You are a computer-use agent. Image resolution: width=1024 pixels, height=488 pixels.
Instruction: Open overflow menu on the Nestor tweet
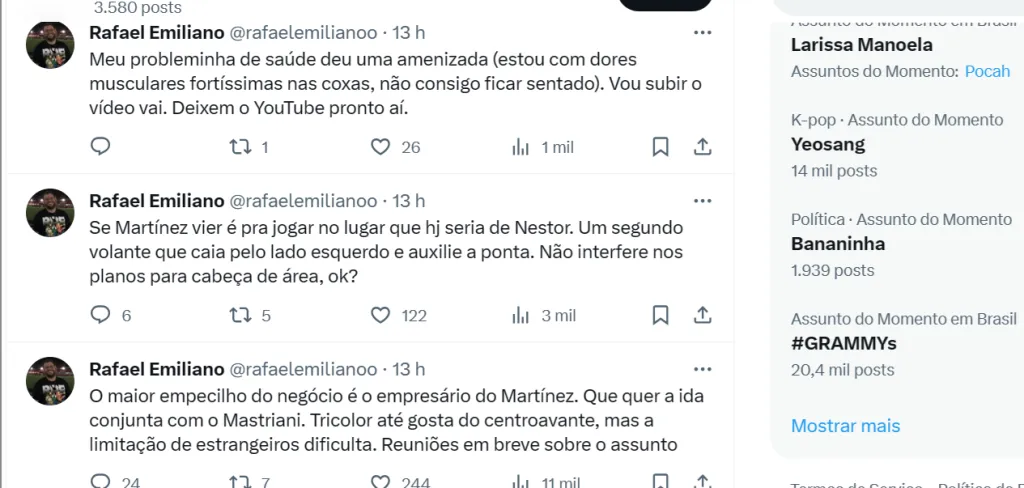click(x=703, y=200)
